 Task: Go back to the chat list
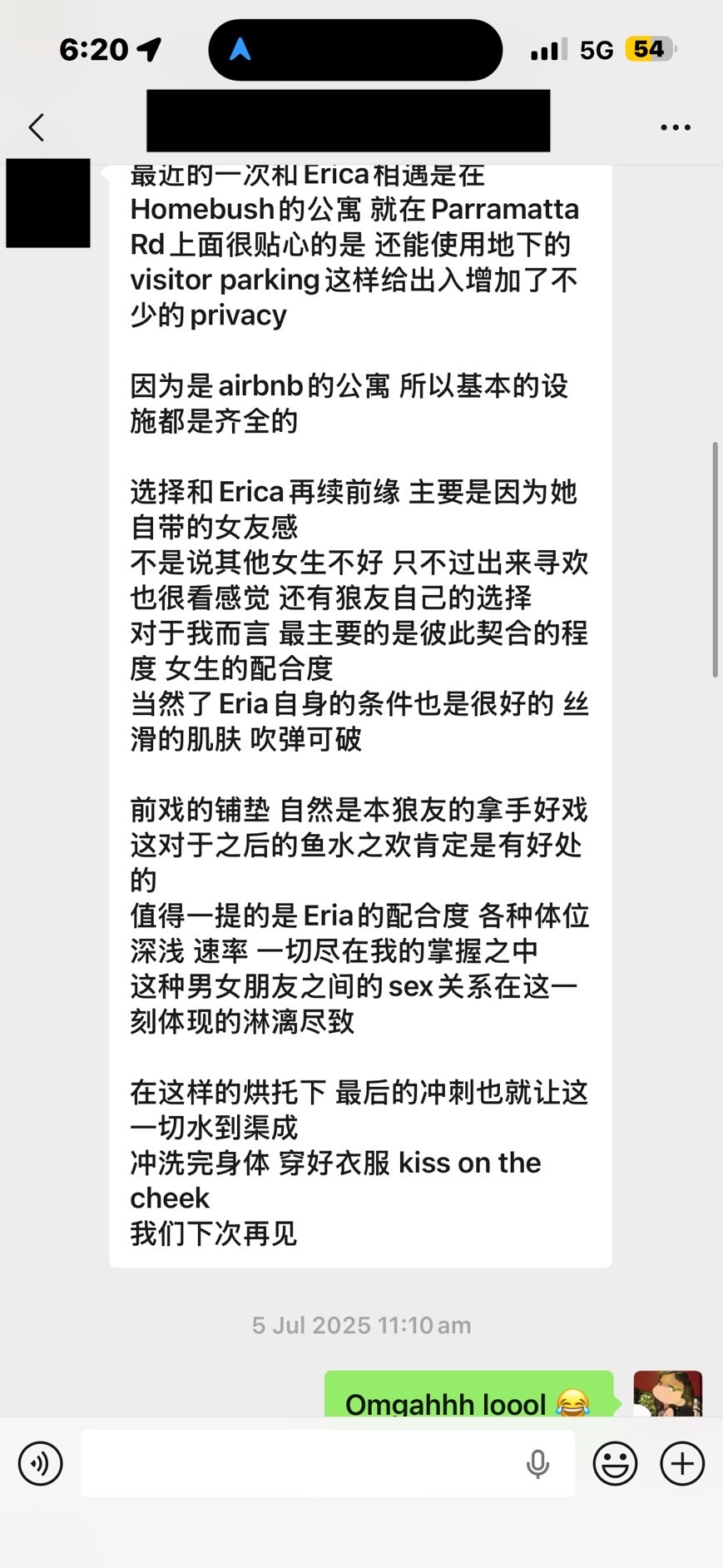tap(37, 127)
